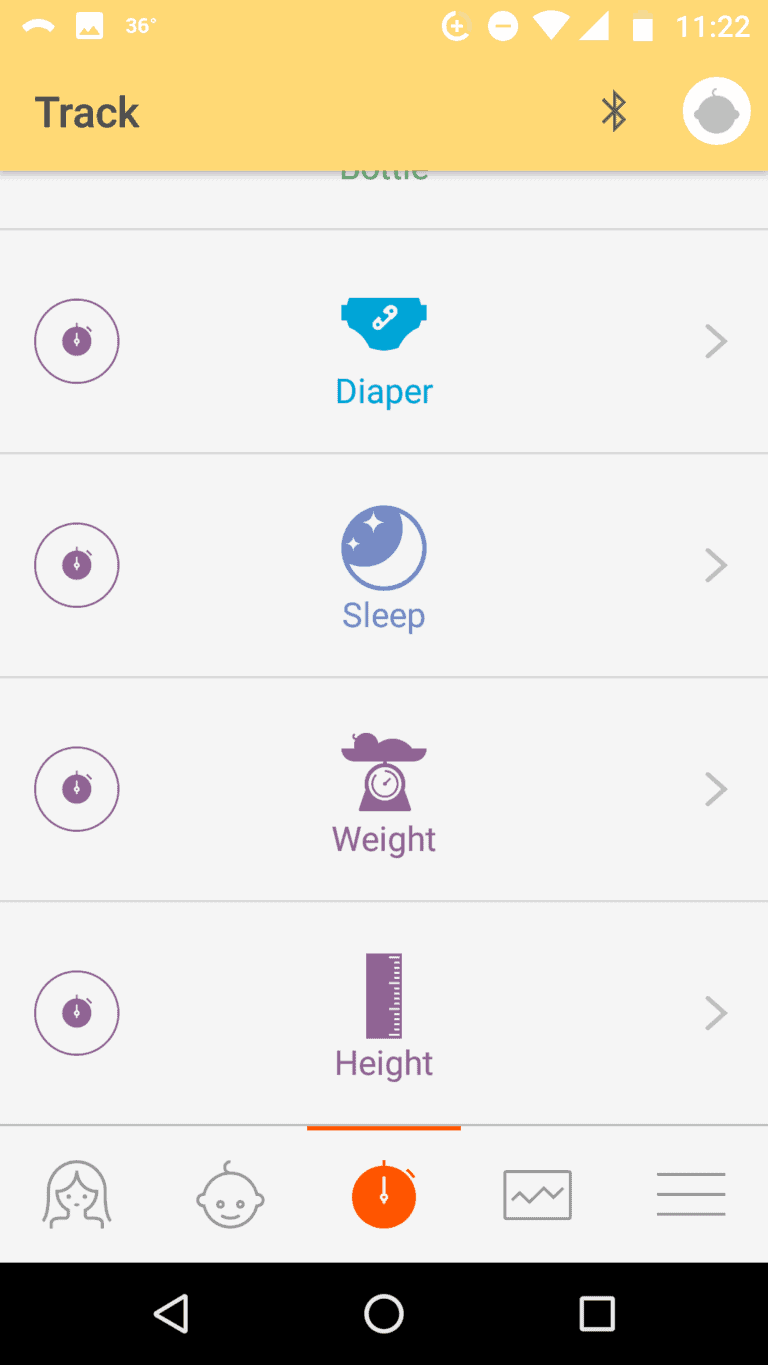Start the quick timer for Diaper

(77, 341)
